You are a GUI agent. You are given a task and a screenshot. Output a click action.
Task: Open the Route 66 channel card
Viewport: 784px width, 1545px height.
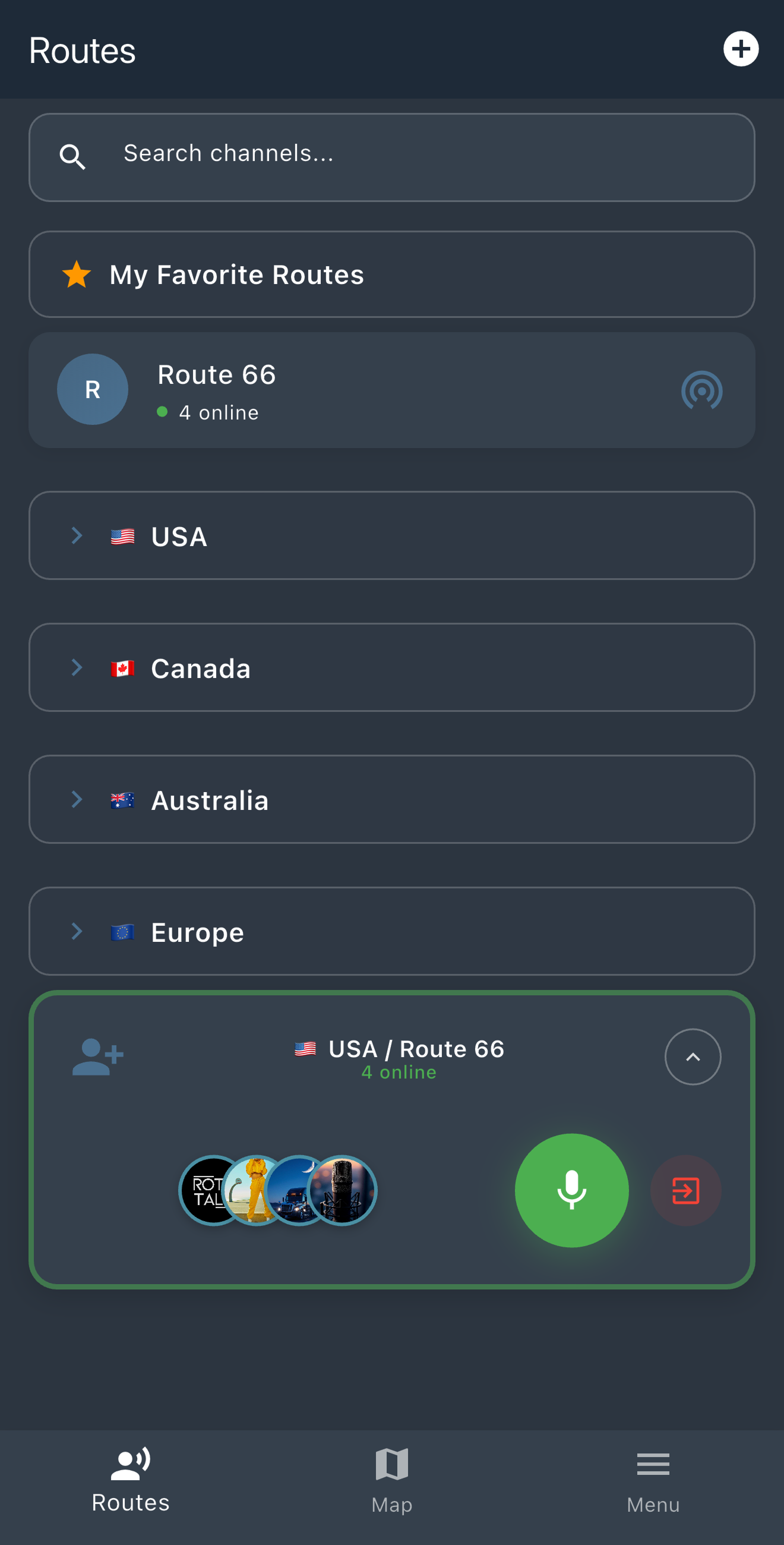point(391,390)
